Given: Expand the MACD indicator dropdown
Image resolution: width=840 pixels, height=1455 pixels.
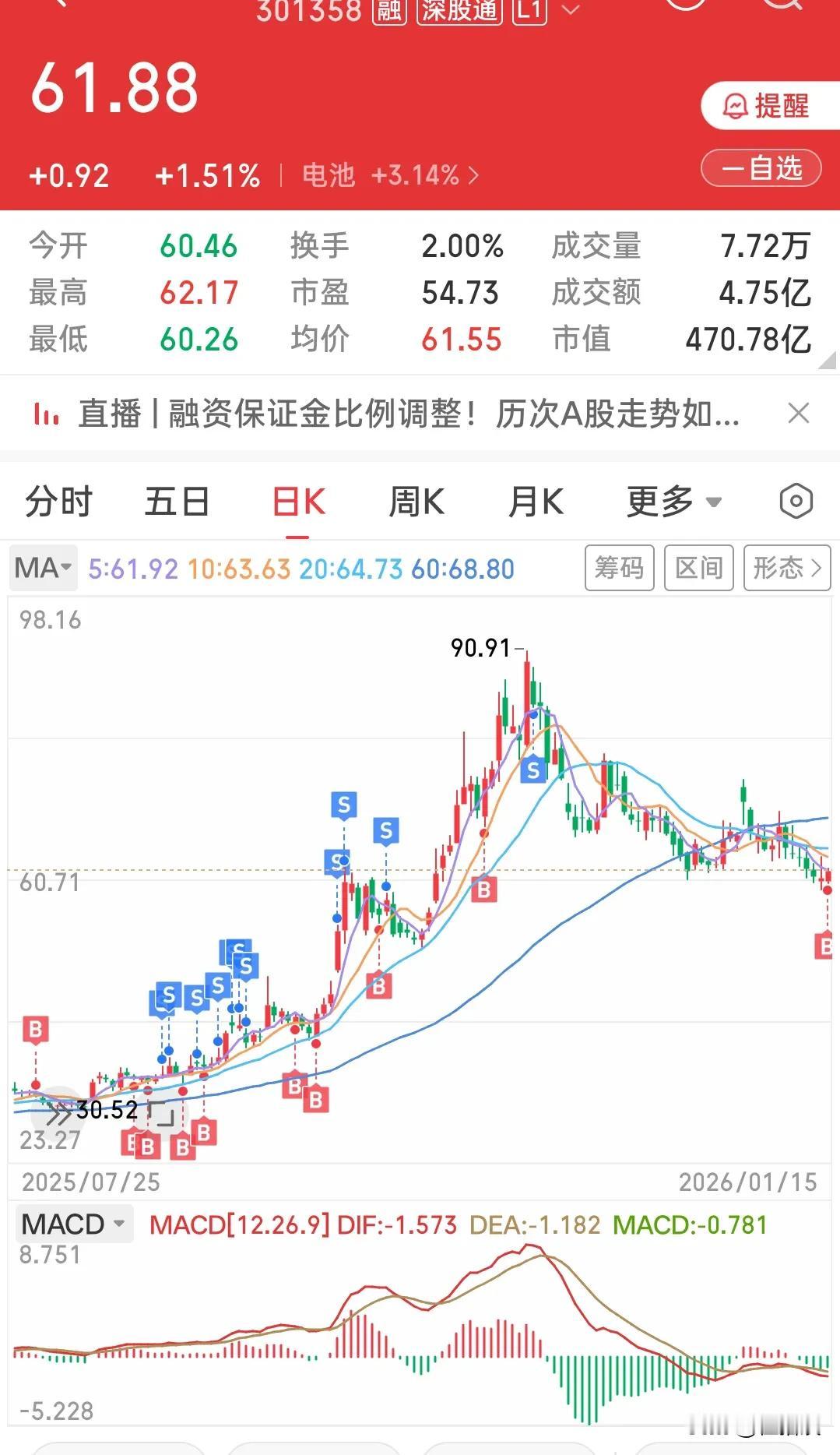Looking at the screenshot, I should click(74, 1223).
